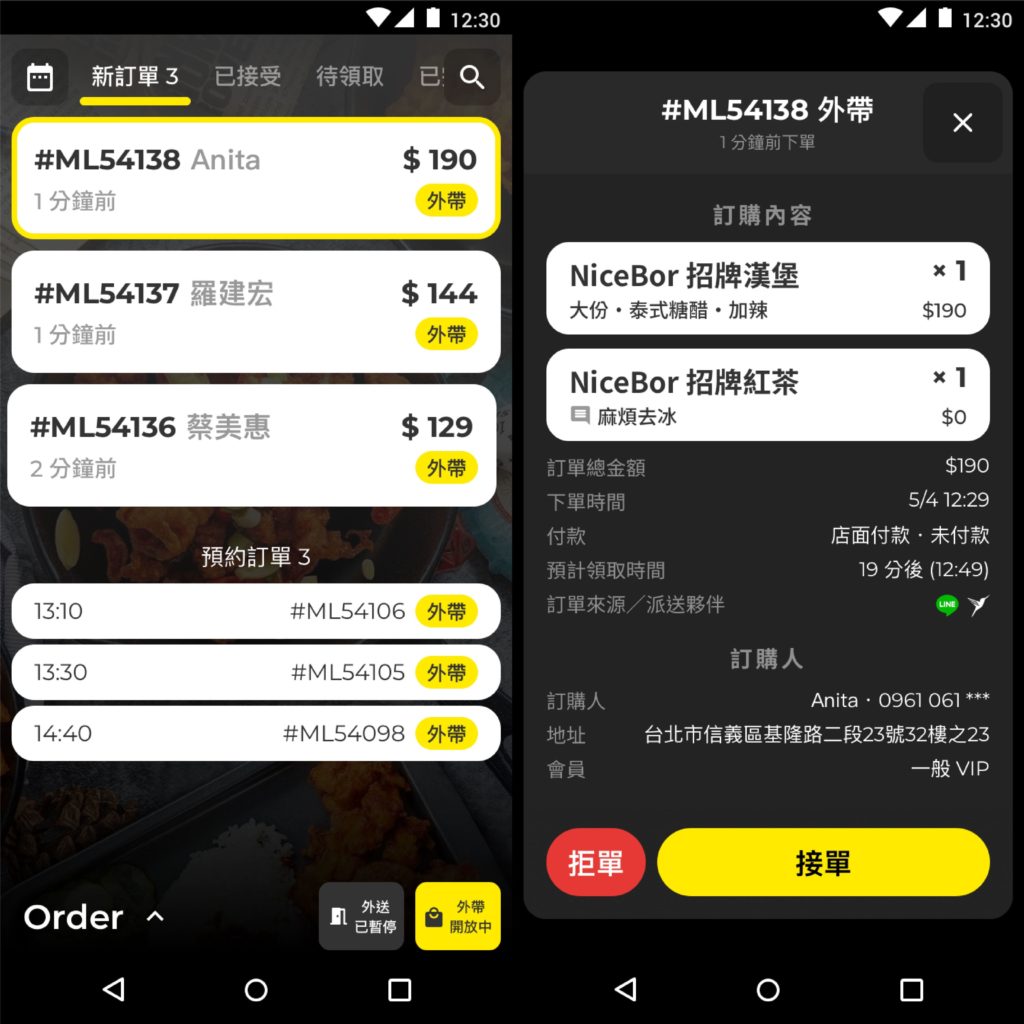View the NiceBor 招牌漢堡 item

767,288
